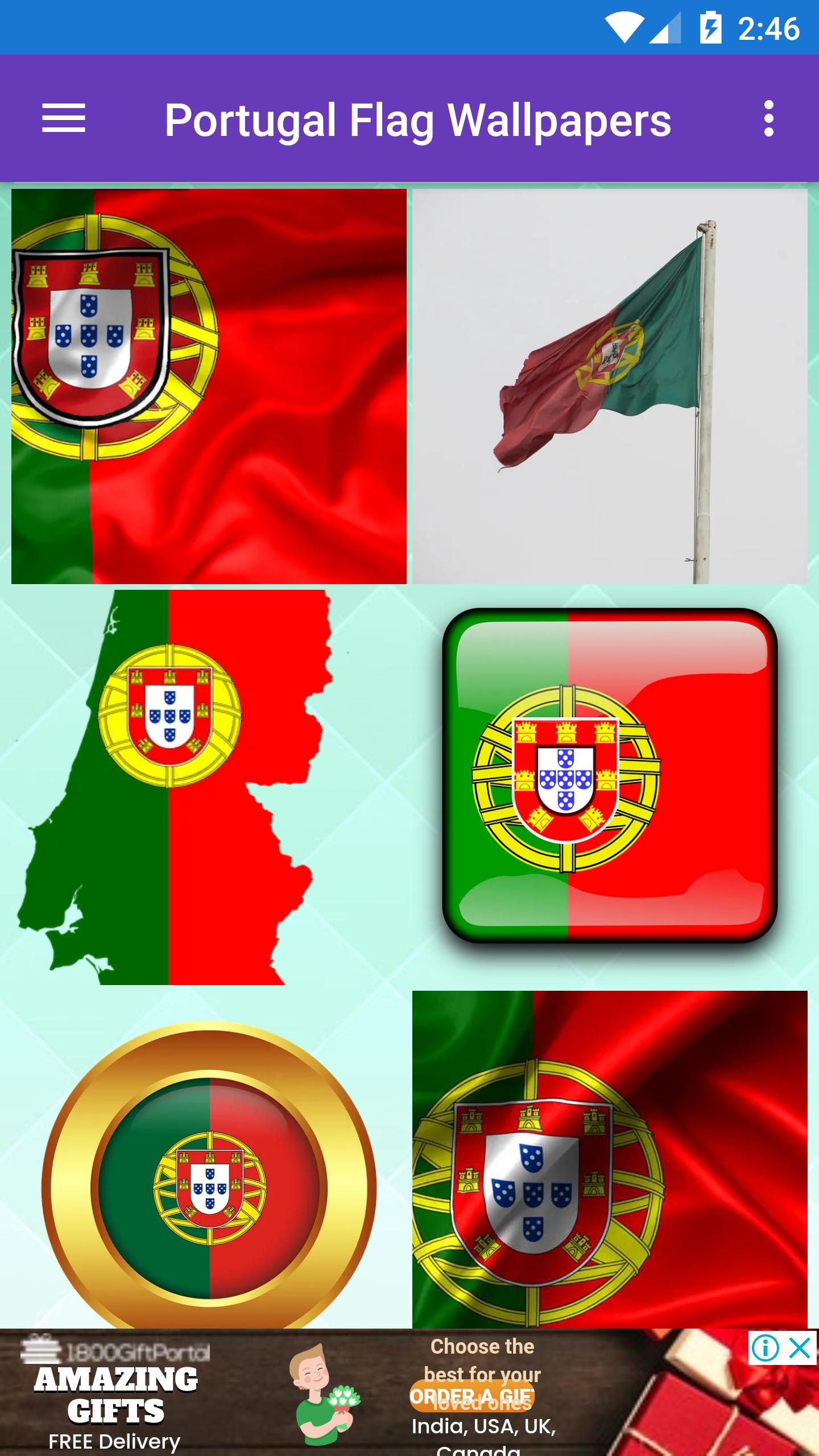
Task: Select the Portugal map-shaped flag wallpaper
Action: click(x=209, y=787)
